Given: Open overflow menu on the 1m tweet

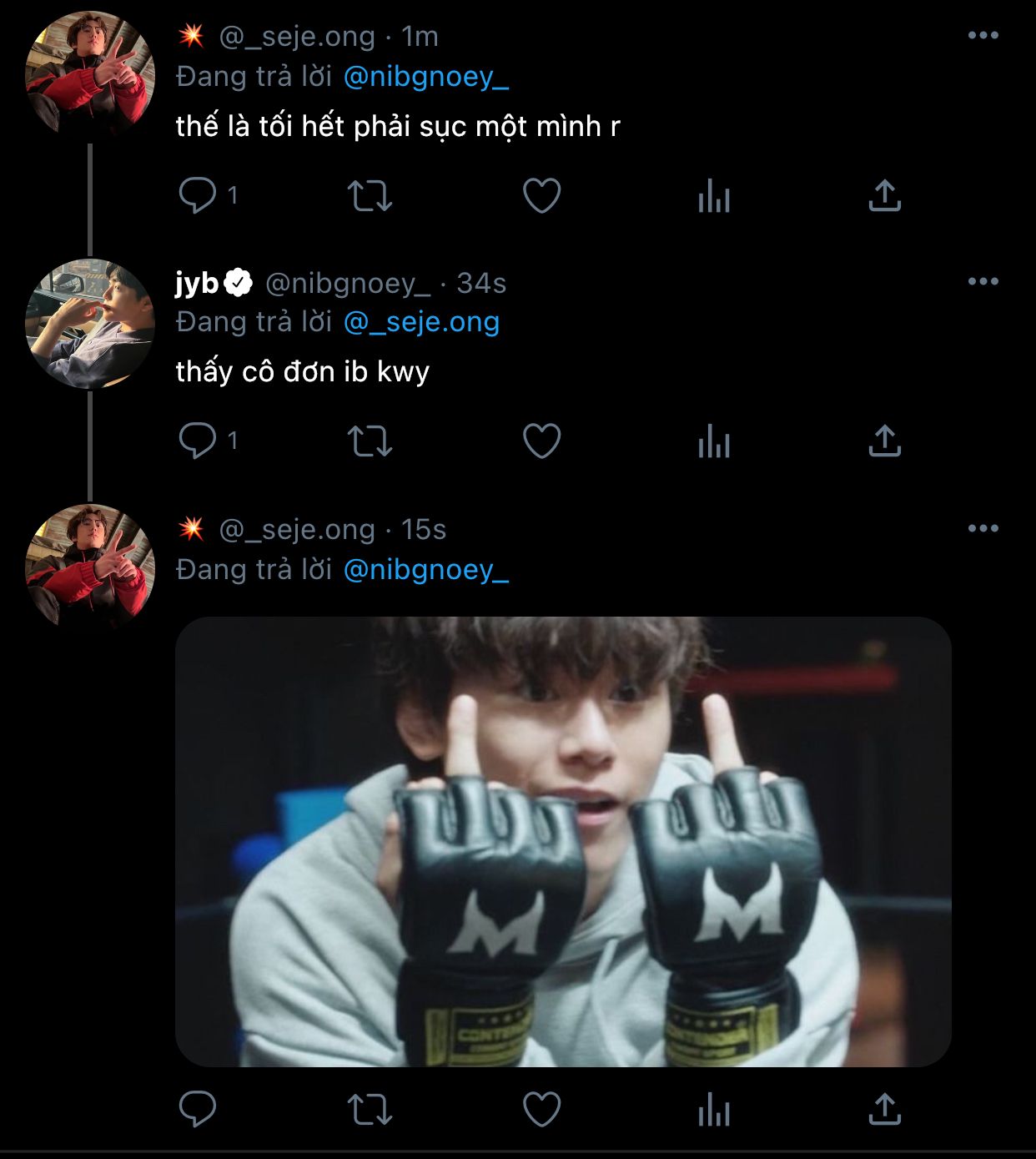Looking at the screenshot, I should (983, 36).
